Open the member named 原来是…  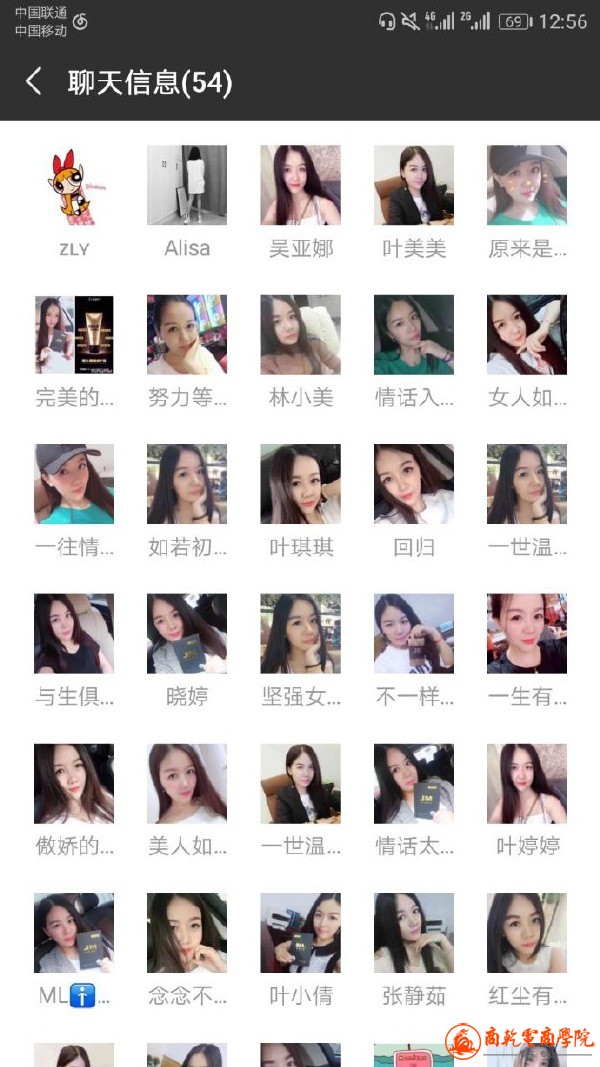[527, 185]
